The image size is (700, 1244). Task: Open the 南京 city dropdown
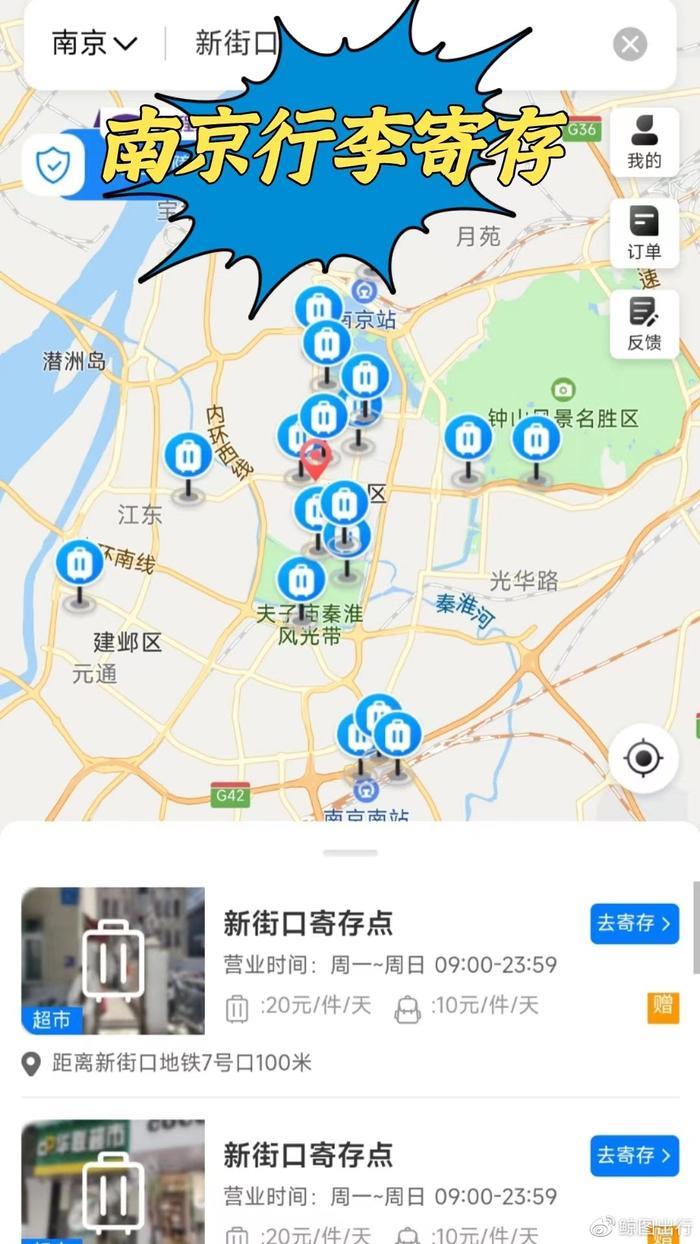coord(94,44)
